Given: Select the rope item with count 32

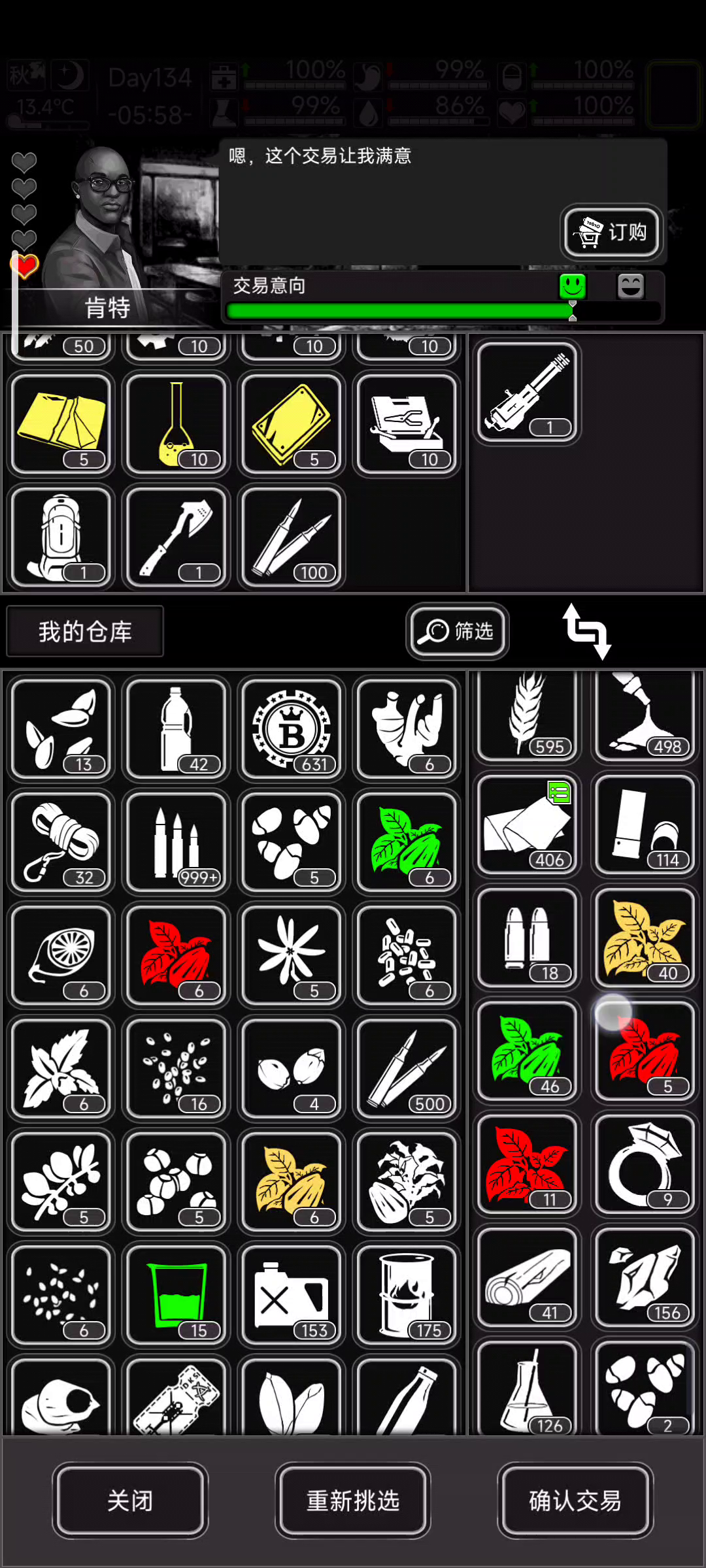Looking at the screenshot, I should click(61, 841).
